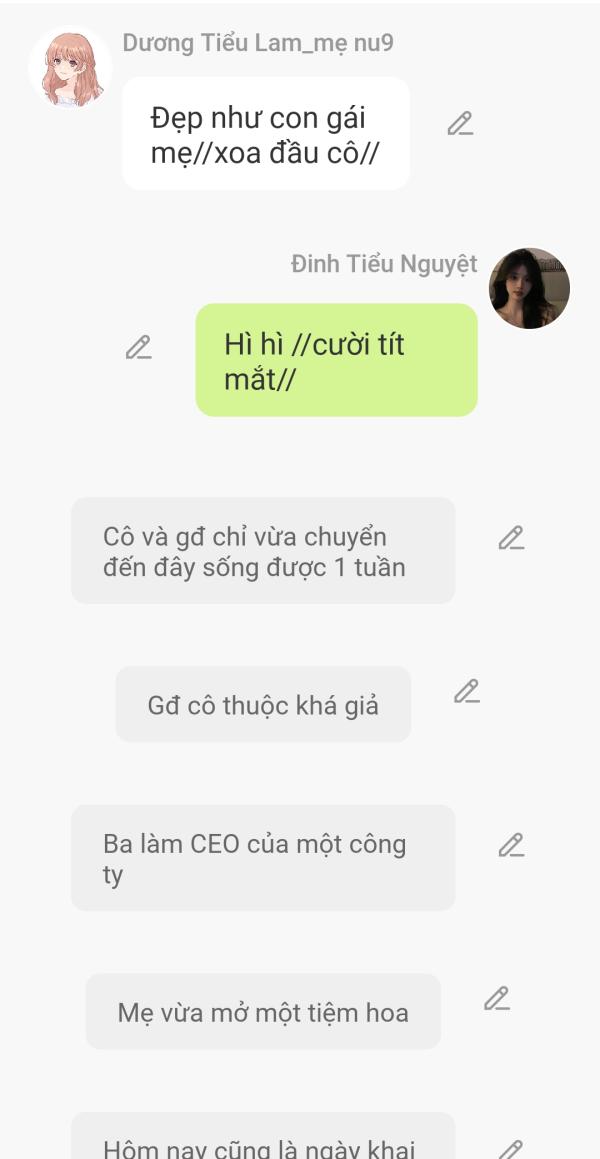Edit the "Ba làm CEO của một công ty" narration

511,846
